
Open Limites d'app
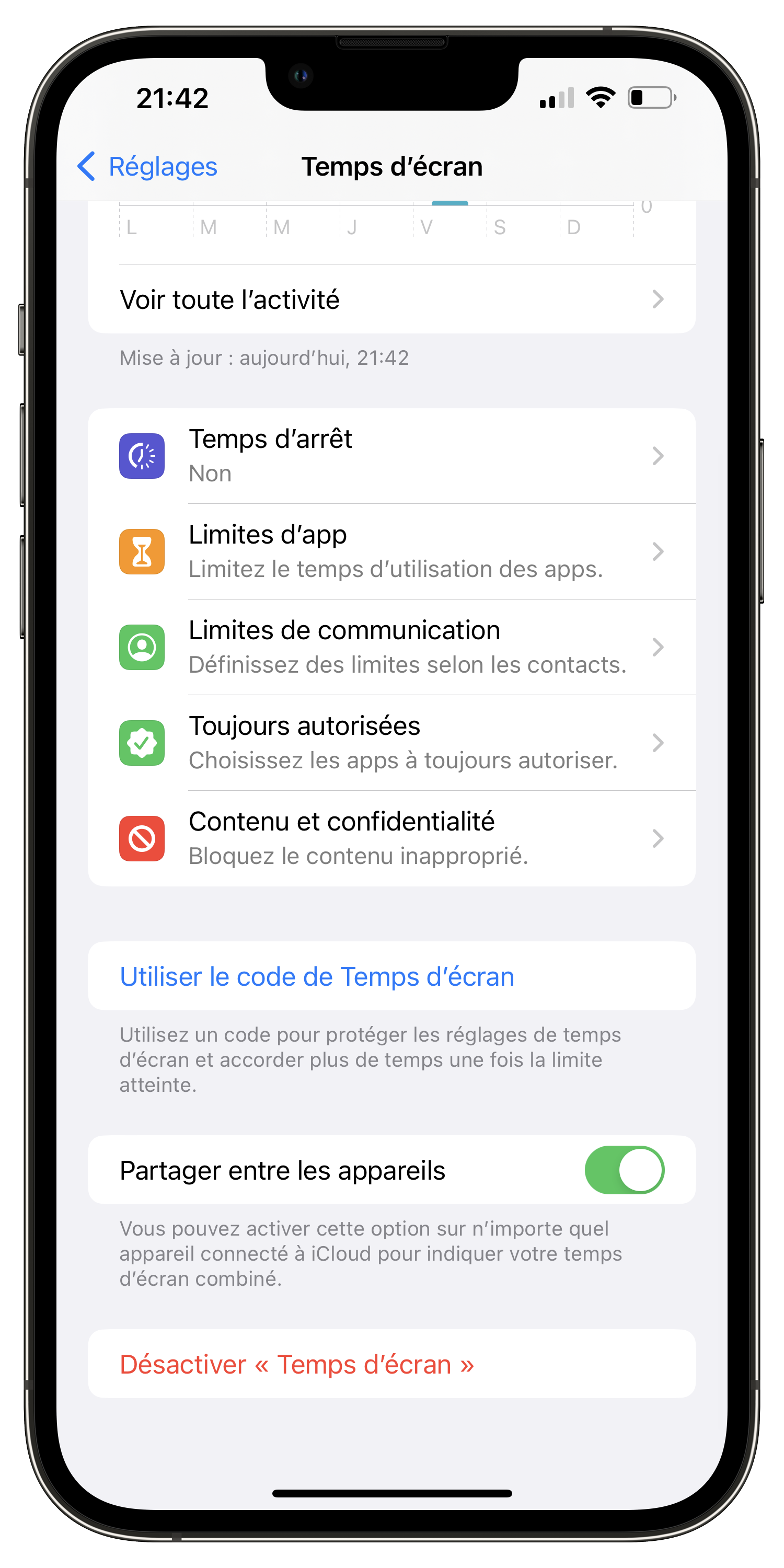click(x=392, y=551)
